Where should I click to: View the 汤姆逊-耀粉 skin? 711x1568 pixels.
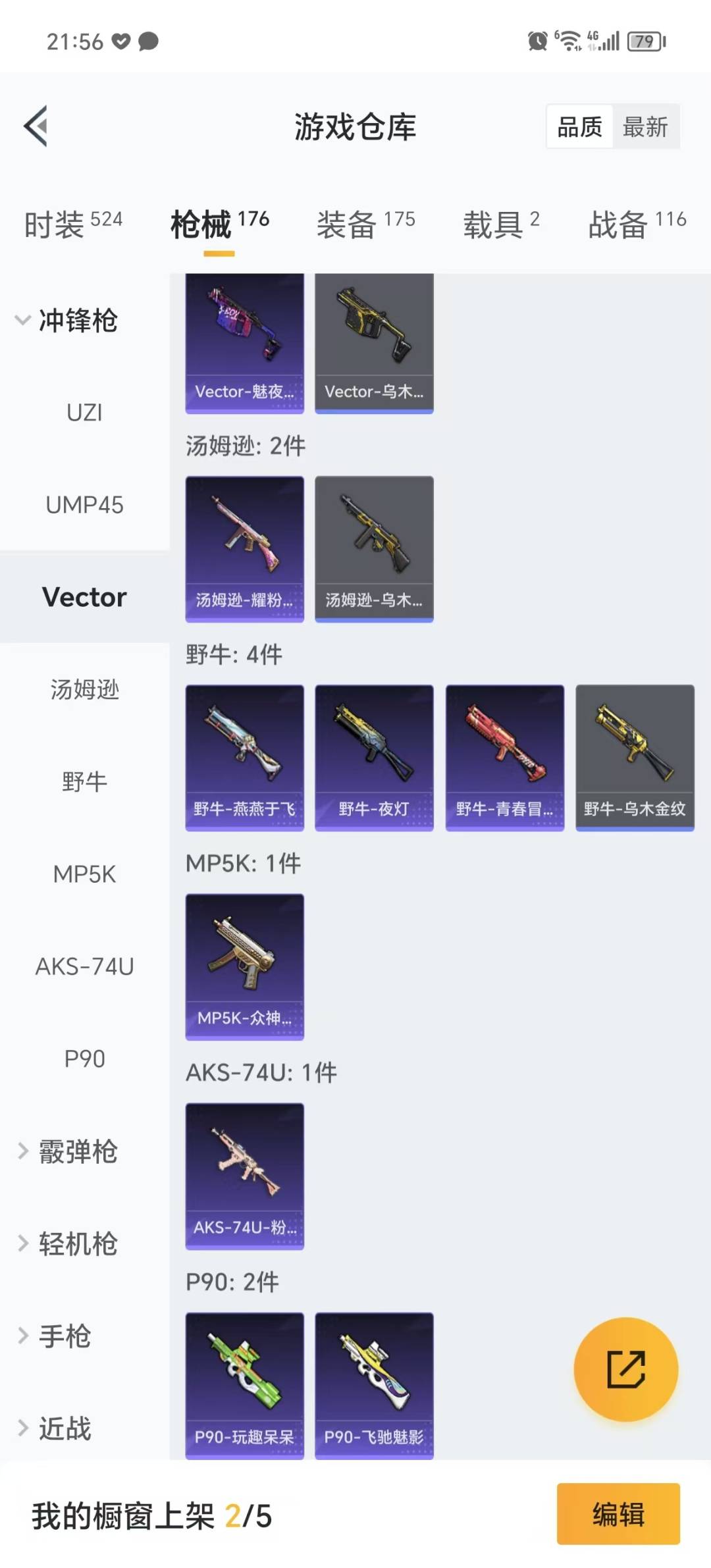click(244, 548)
